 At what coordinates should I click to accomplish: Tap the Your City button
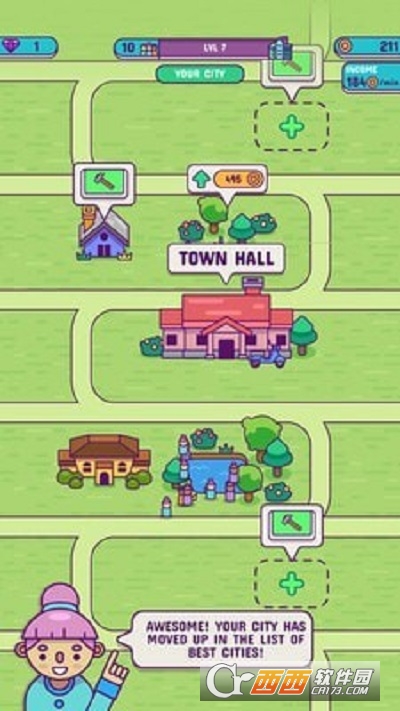tap(200, 74)
